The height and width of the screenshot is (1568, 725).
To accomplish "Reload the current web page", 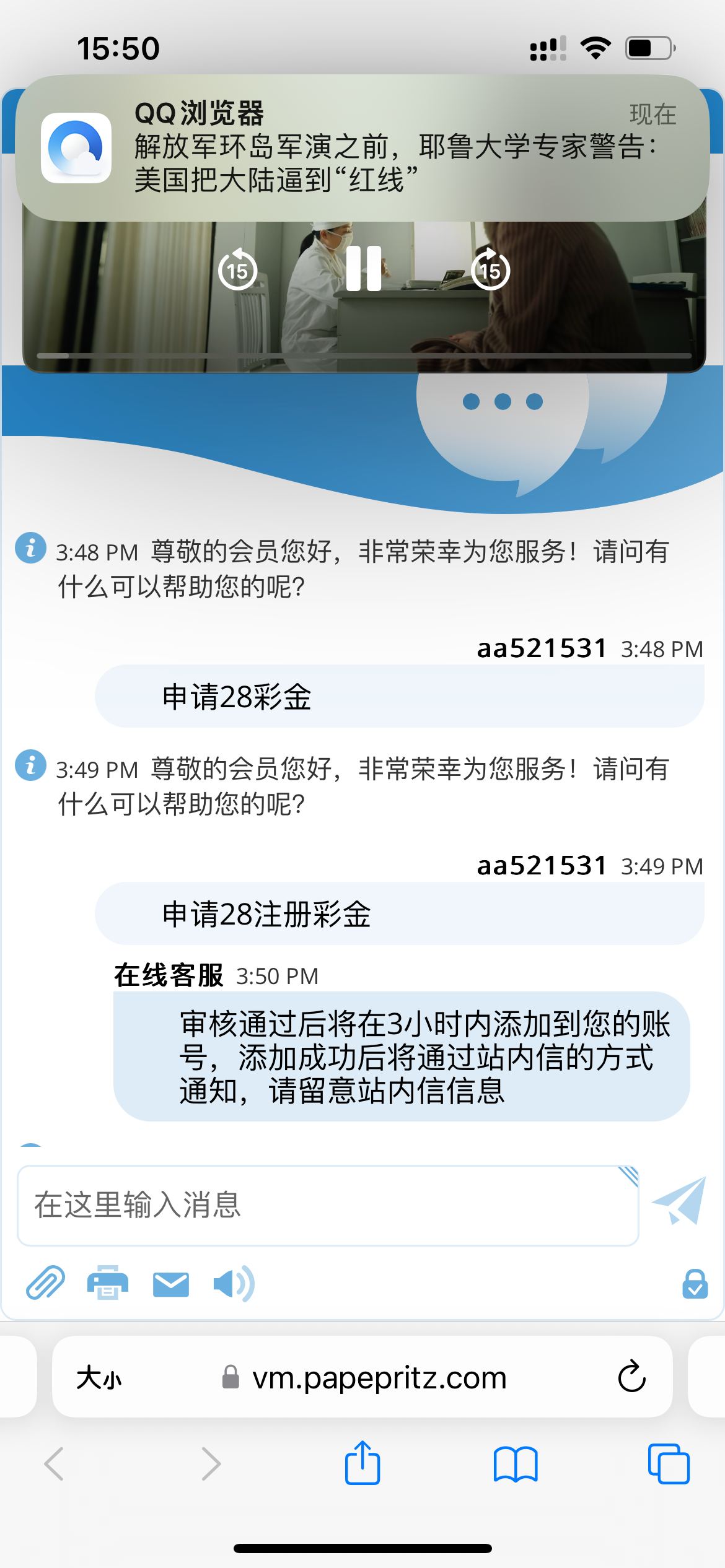I will pyautogui.click(x=631, y=1377).
